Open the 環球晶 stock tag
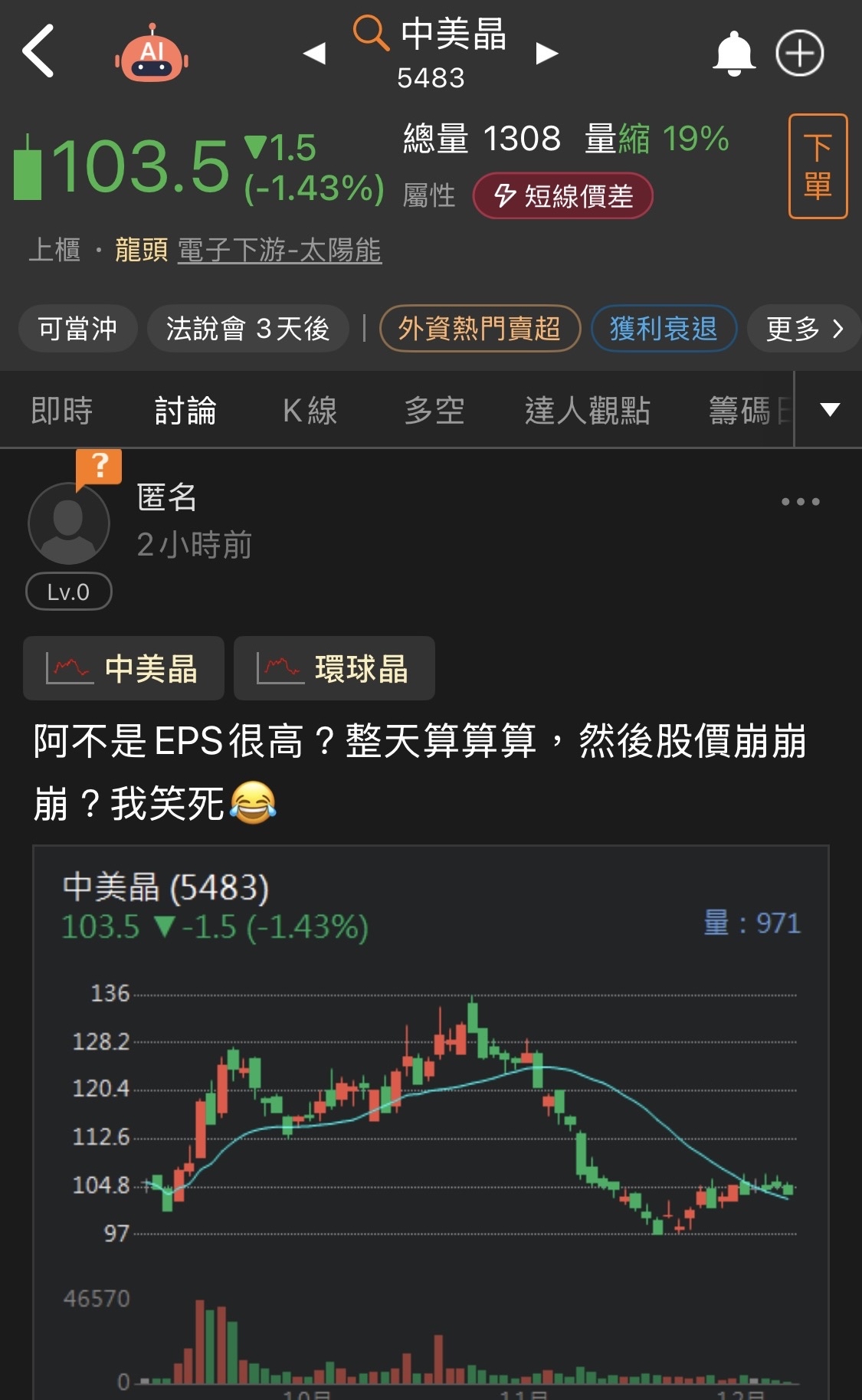862x1400 pixels. point(334,668)
